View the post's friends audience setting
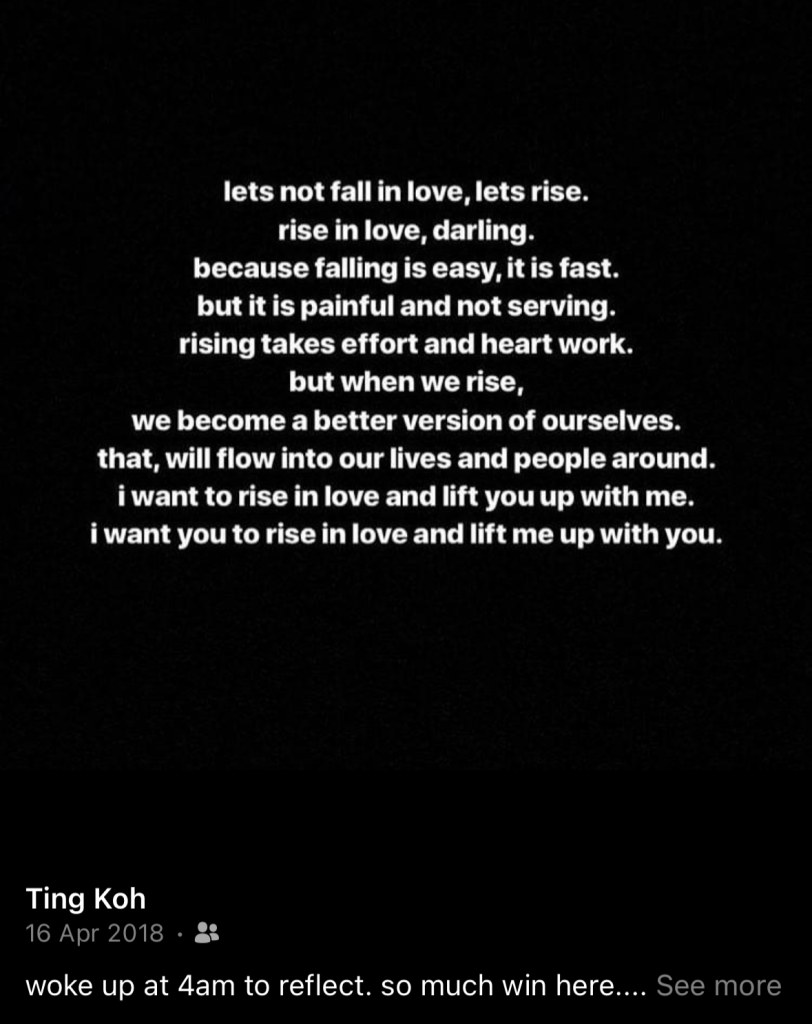This screenshot has width=812, height=1024. 207,934
